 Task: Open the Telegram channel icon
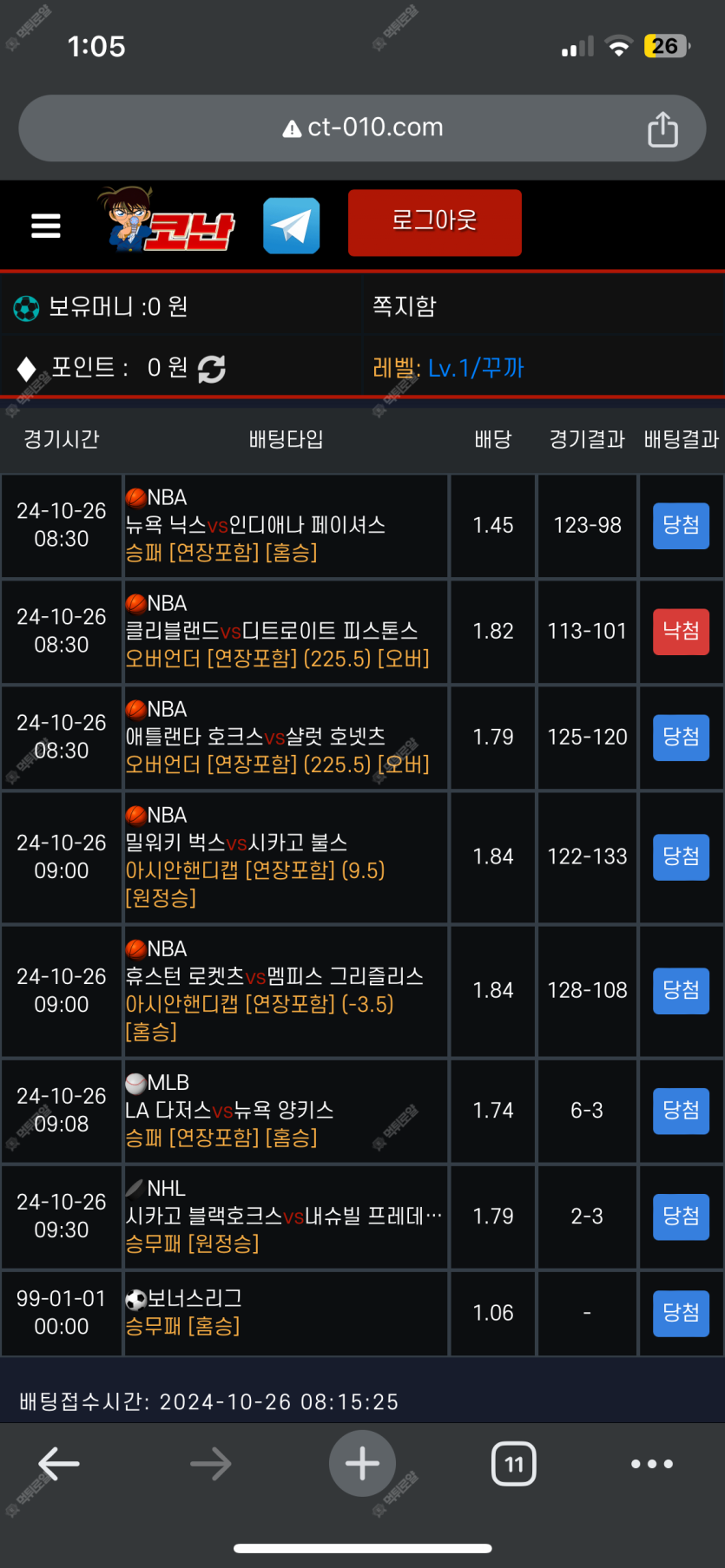(x=292, y=226)
